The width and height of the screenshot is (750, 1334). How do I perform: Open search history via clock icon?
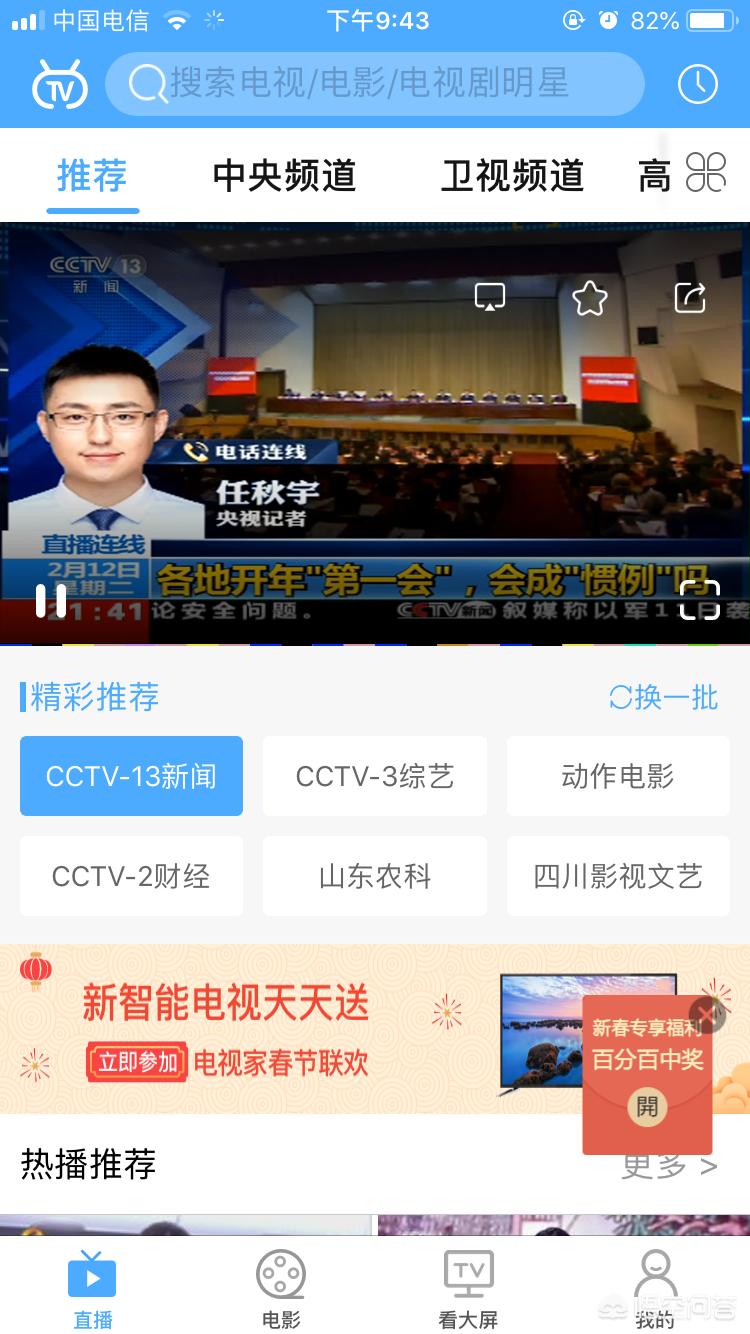(x=698, y=85)
